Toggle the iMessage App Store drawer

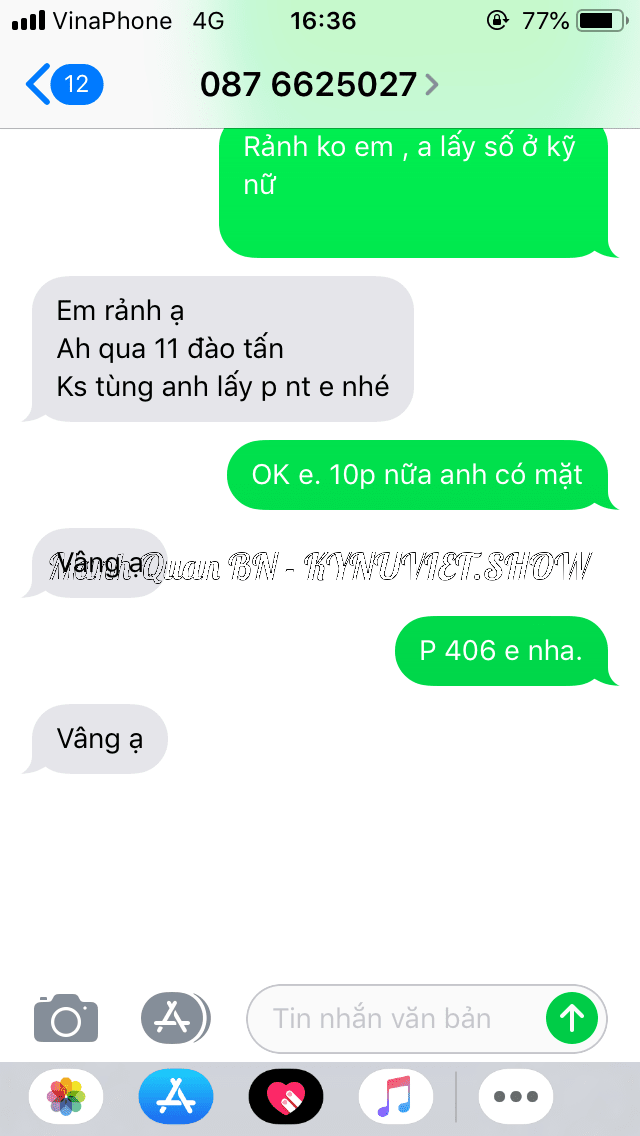pos(175,1019)
